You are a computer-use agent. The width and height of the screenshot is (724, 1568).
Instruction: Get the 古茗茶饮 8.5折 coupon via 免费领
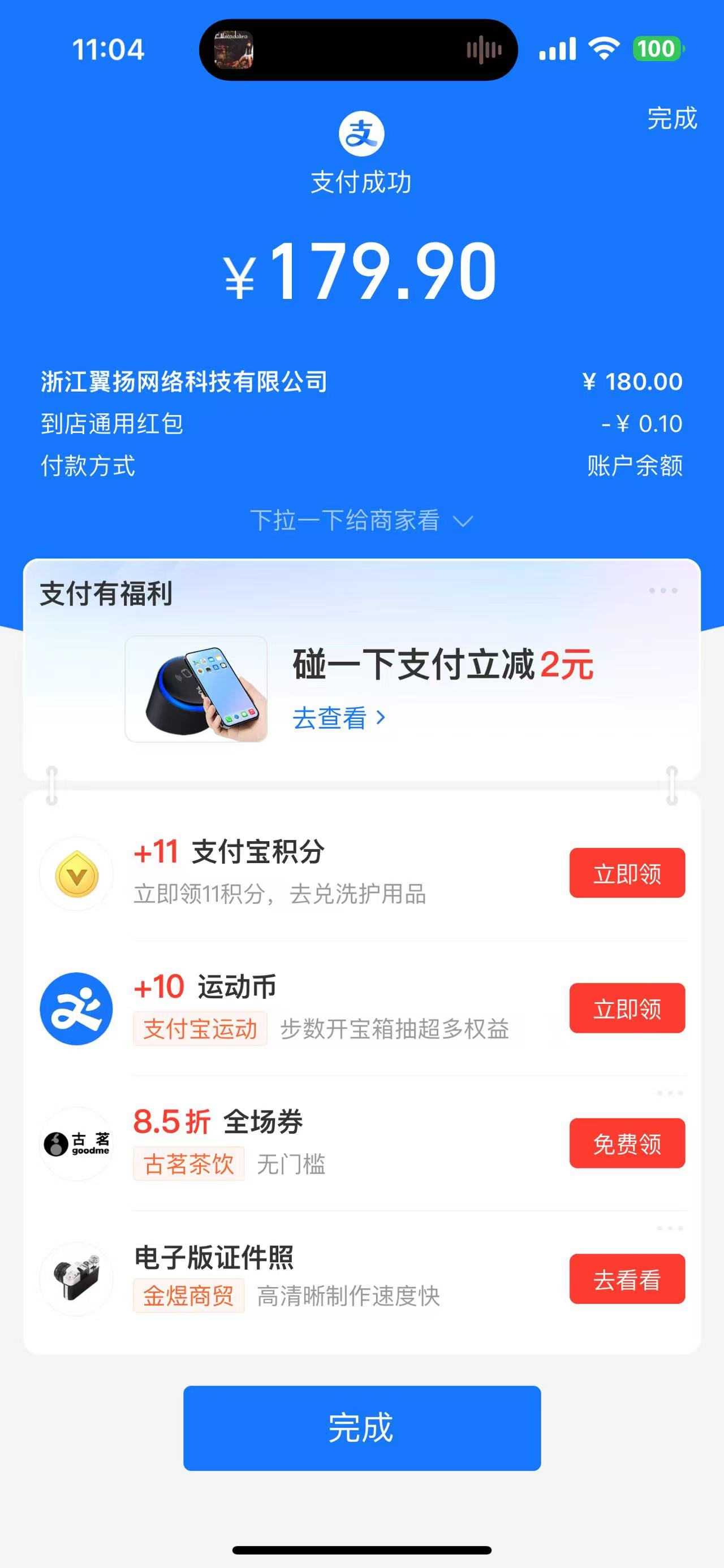[627, 1143]
